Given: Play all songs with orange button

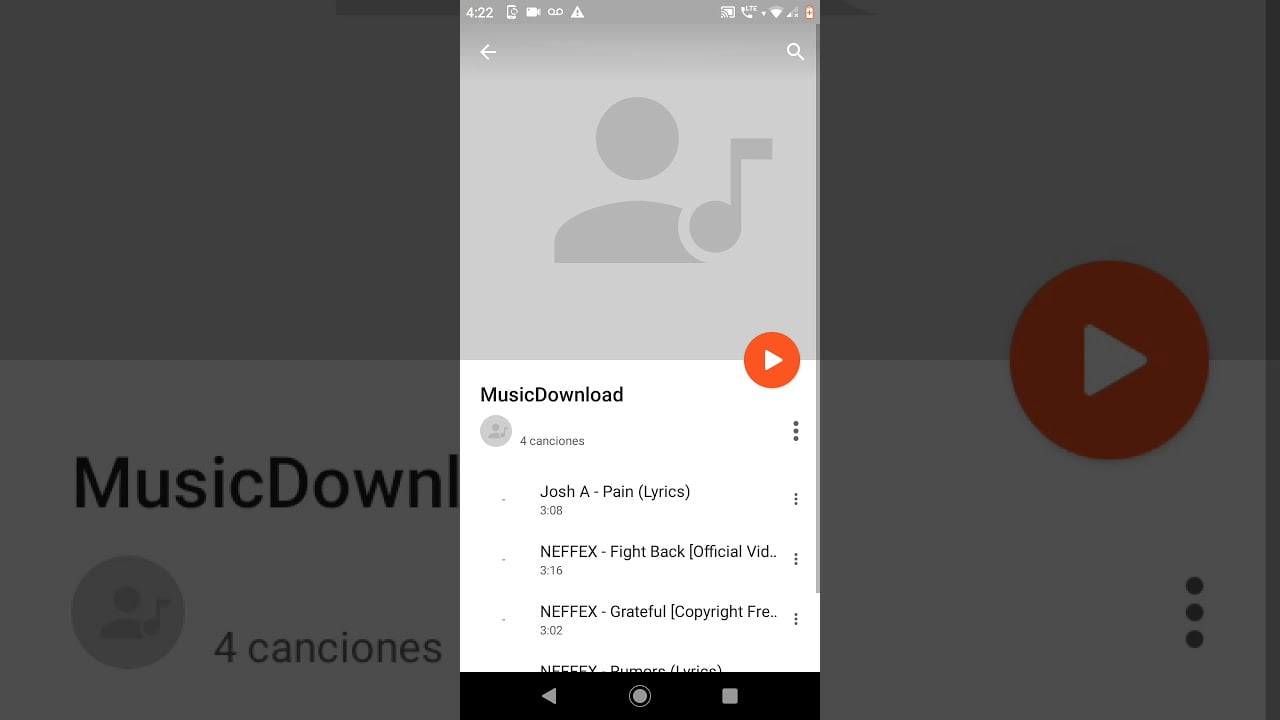Looking at the screenshot, I should [772, 360].
